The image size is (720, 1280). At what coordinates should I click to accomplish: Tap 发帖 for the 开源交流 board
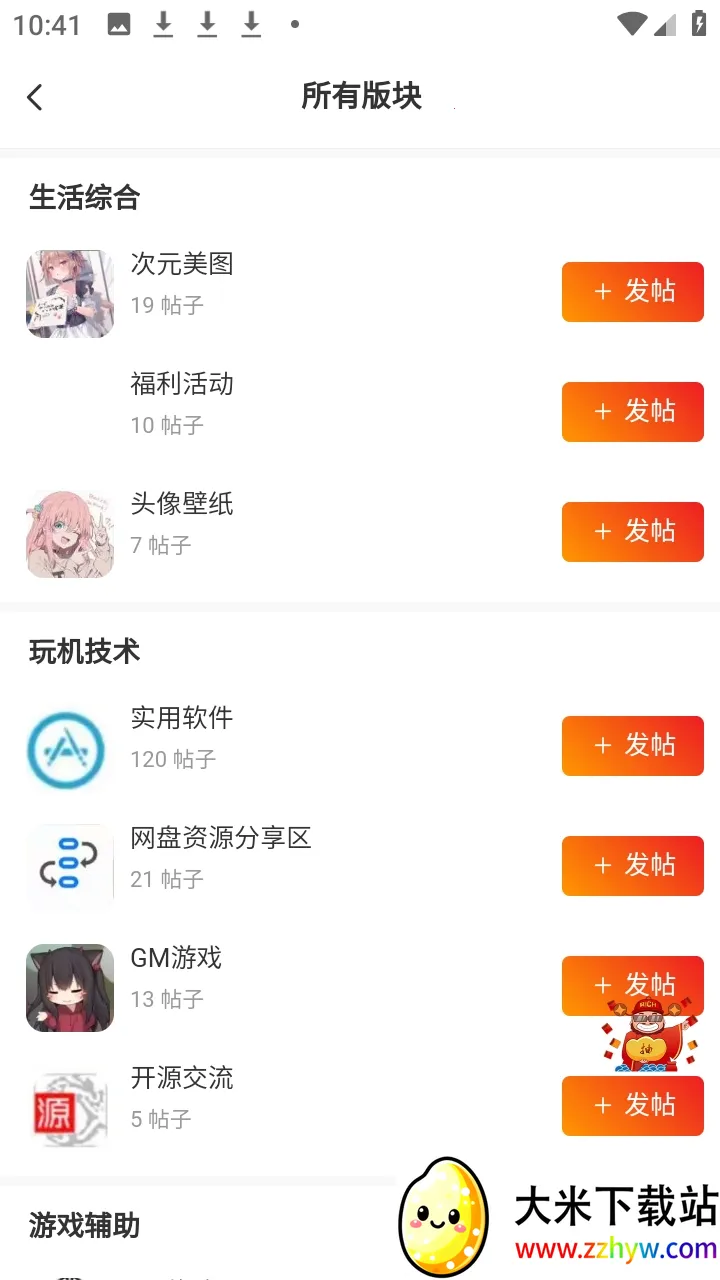click(632, 1105)
